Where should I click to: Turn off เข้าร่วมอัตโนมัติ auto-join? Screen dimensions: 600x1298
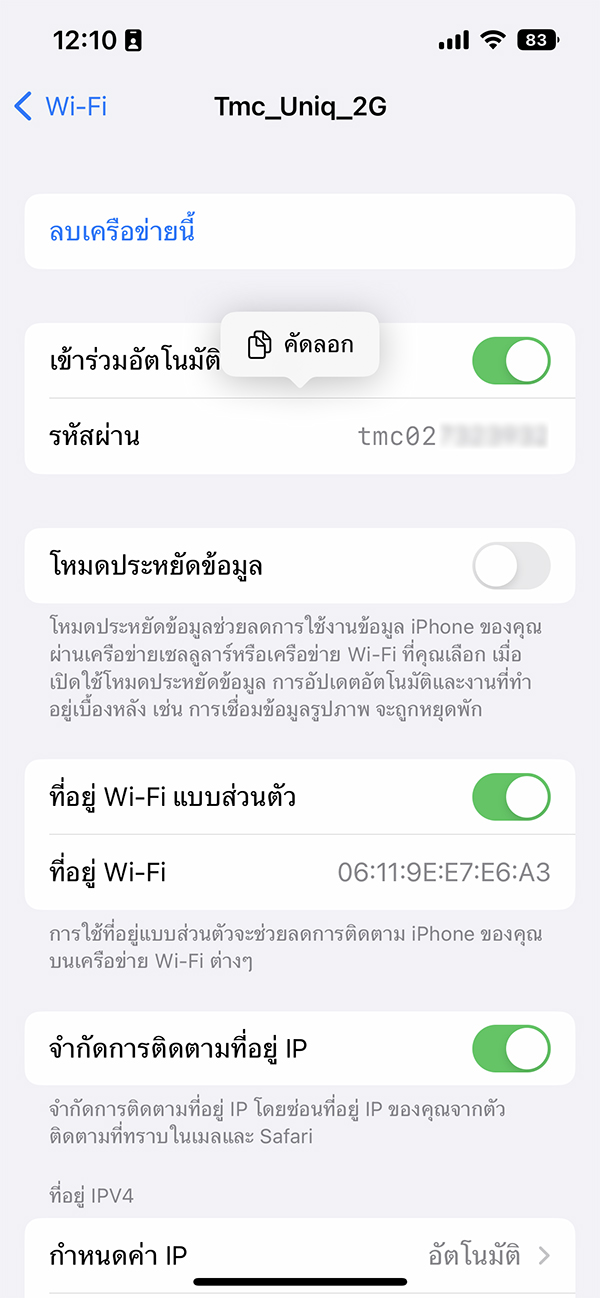point(510,361)
